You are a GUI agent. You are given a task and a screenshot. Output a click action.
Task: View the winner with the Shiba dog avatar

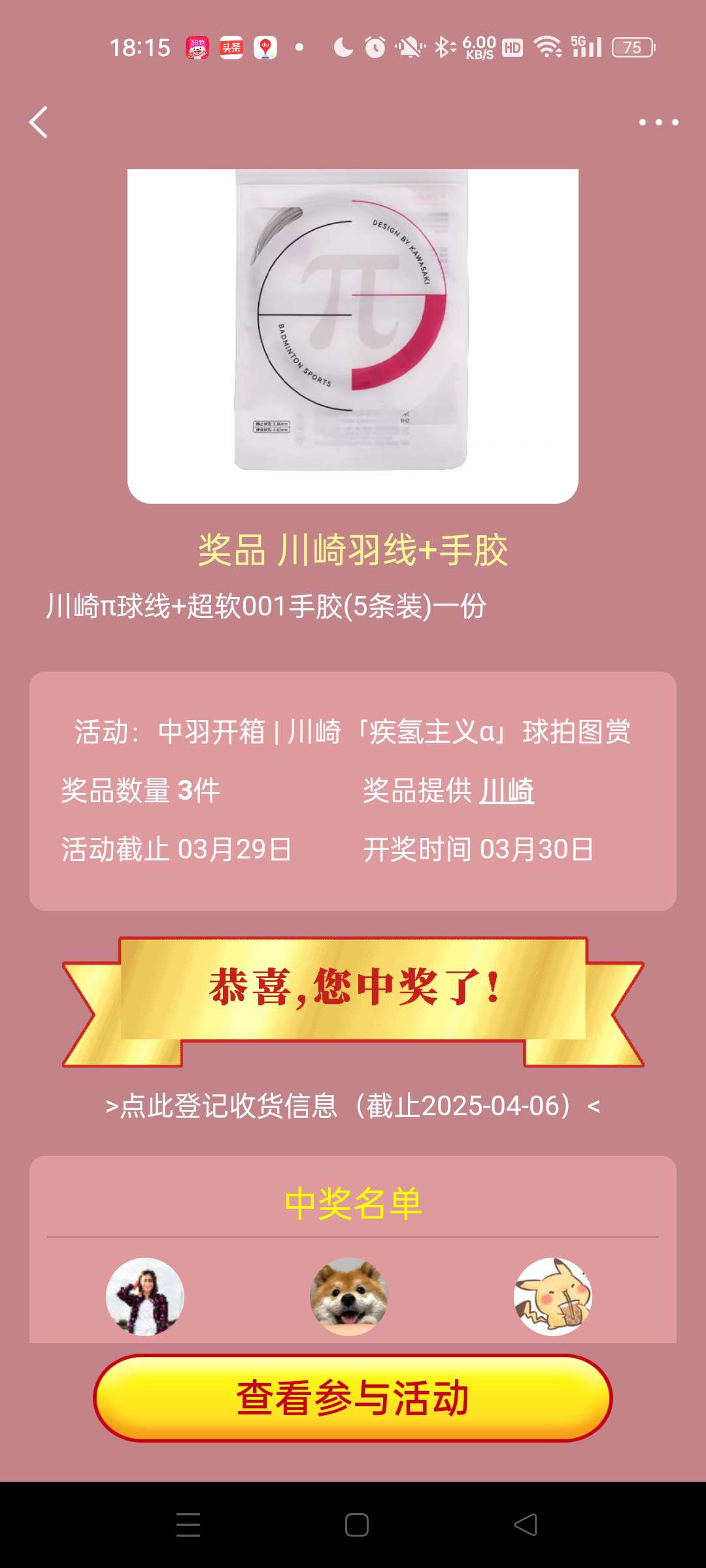pos(348,1296)
